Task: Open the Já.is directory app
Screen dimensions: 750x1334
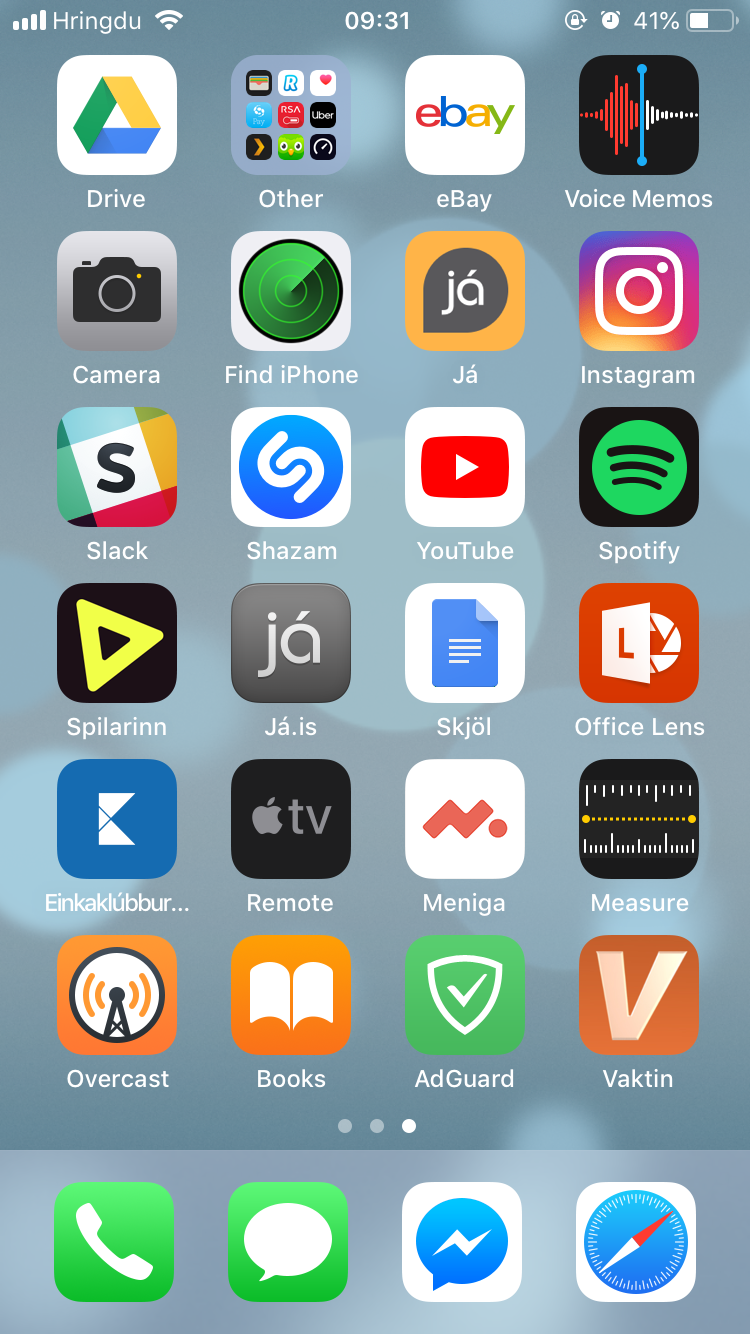Action: click(x=290, y=643)
